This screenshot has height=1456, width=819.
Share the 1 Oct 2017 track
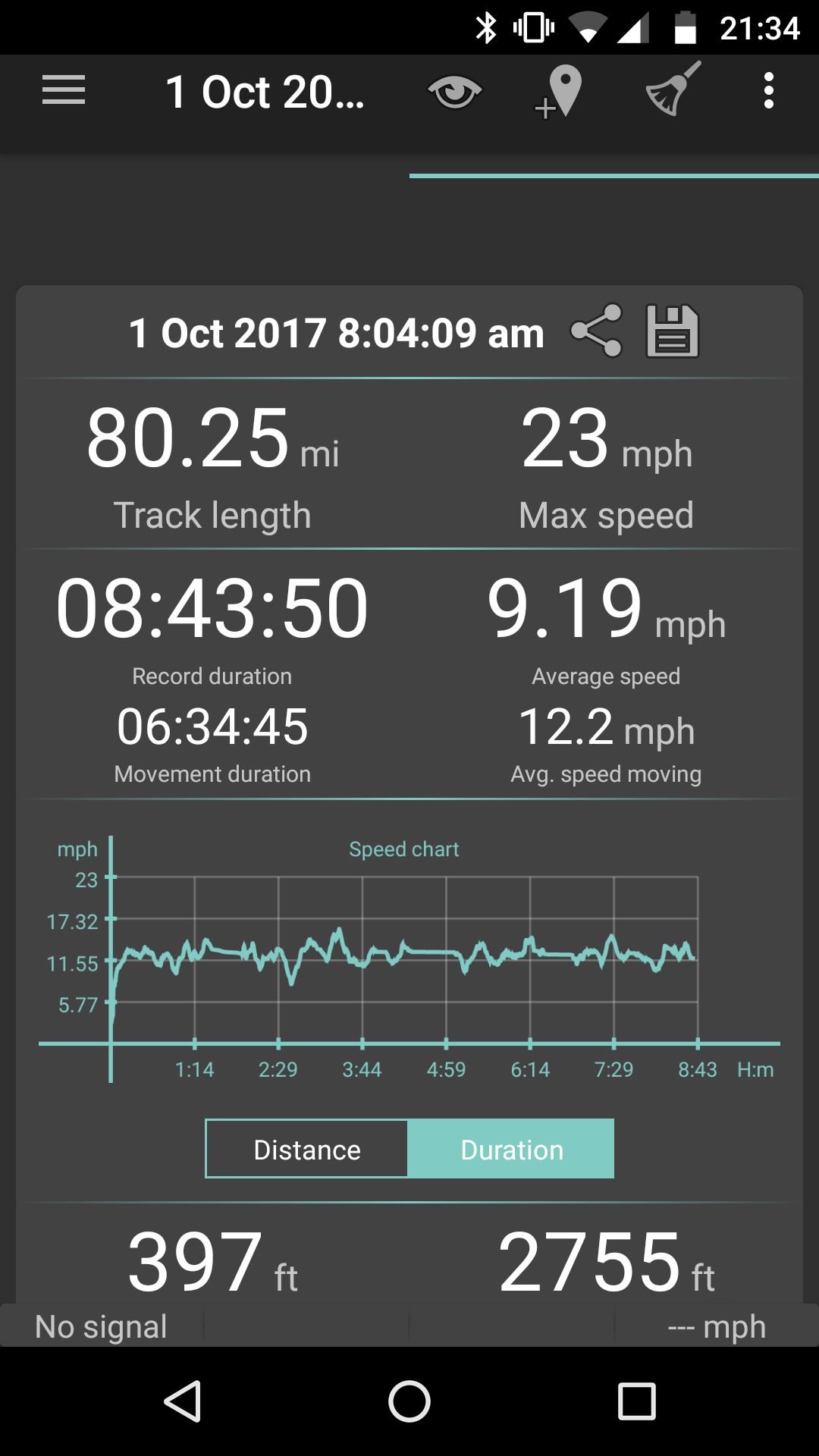click(x=597, y=331)
